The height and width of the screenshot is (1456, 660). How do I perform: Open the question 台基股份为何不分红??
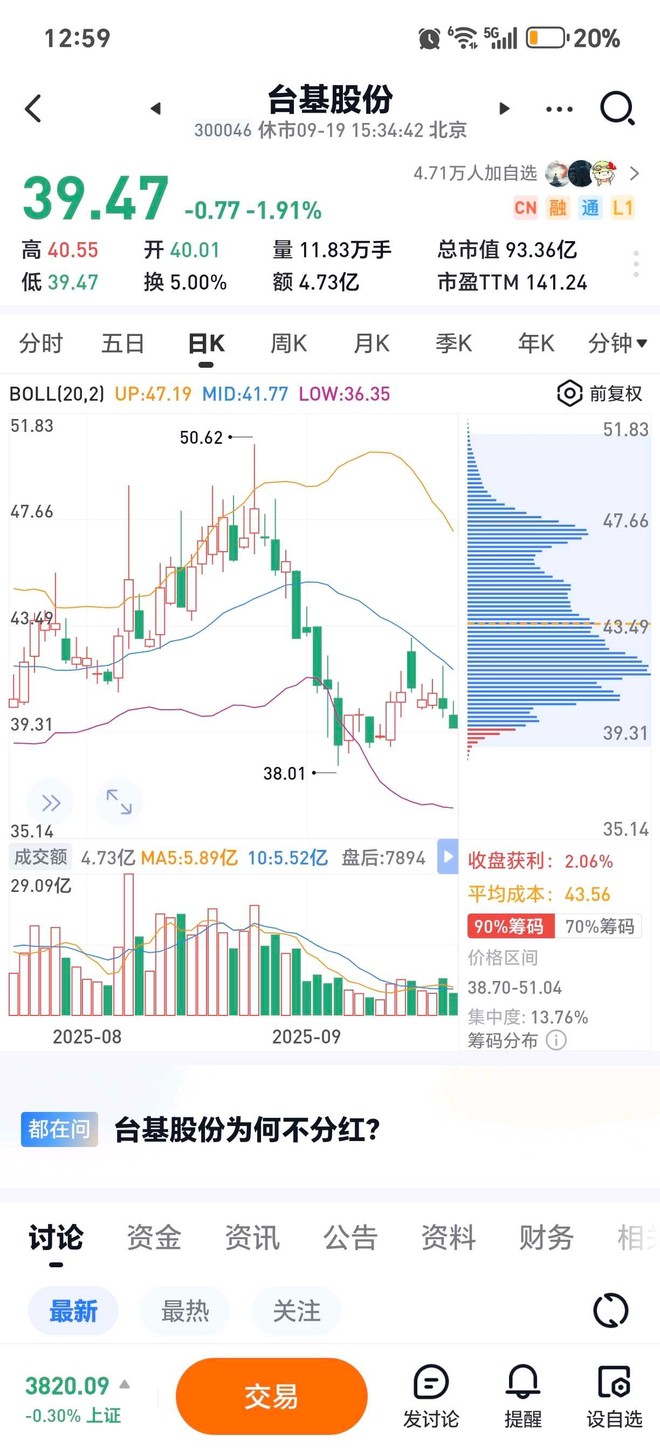[x=248, y=1130]
